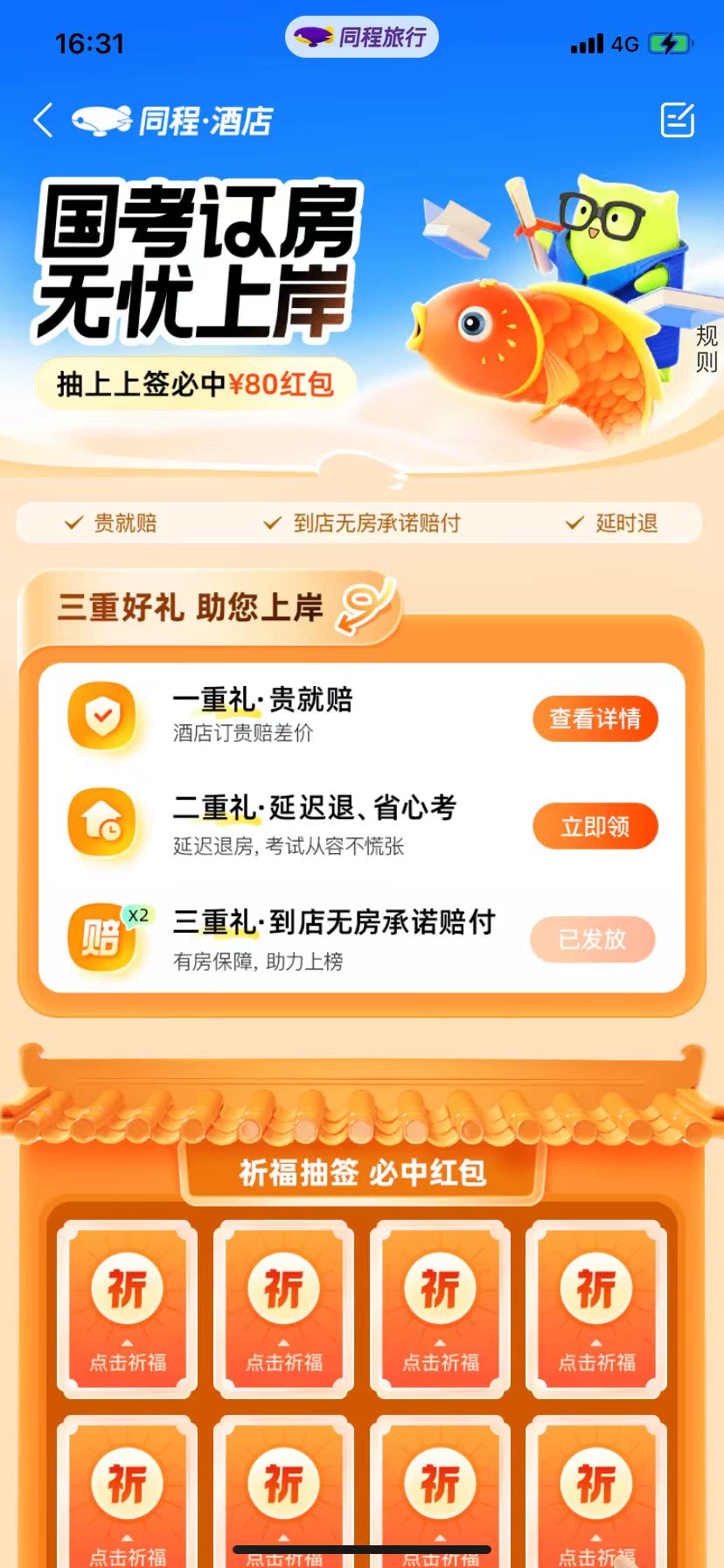The width and height of the screenshot is (724, 1568).
Task: Return to 同程旅行 via the top pill
Action: pyautogui.click(x=361, y=38)
